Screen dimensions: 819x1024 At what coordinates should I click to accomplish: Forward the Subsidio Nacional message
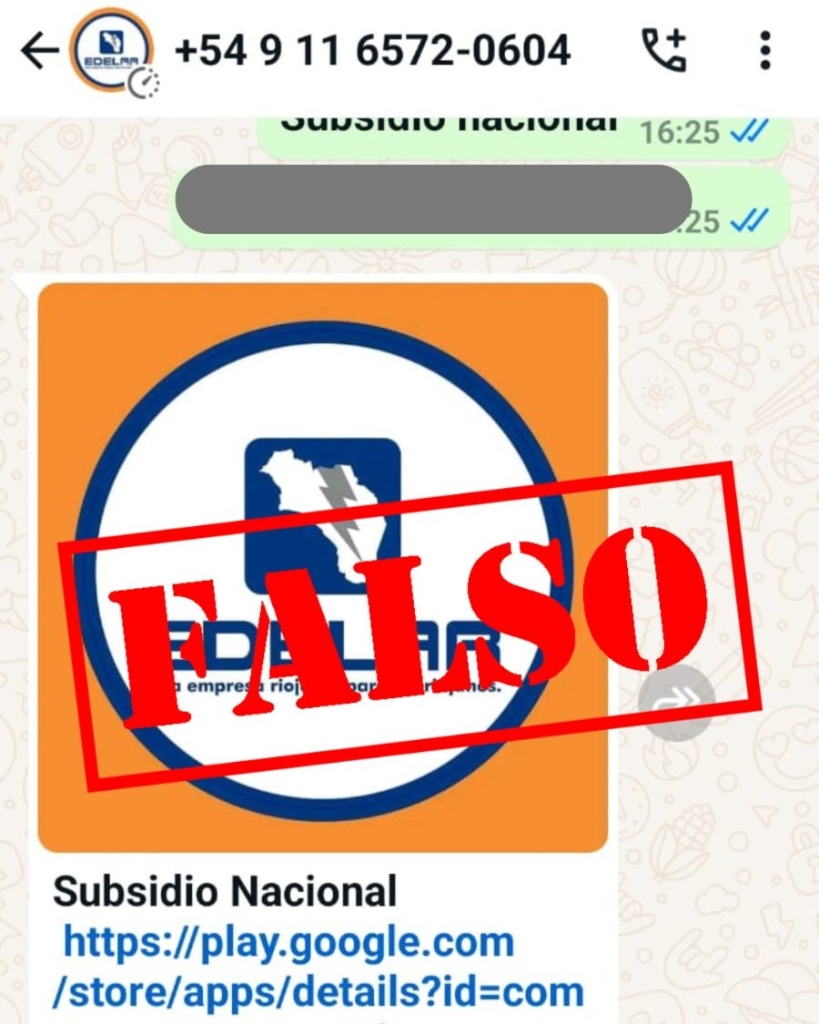676,702
